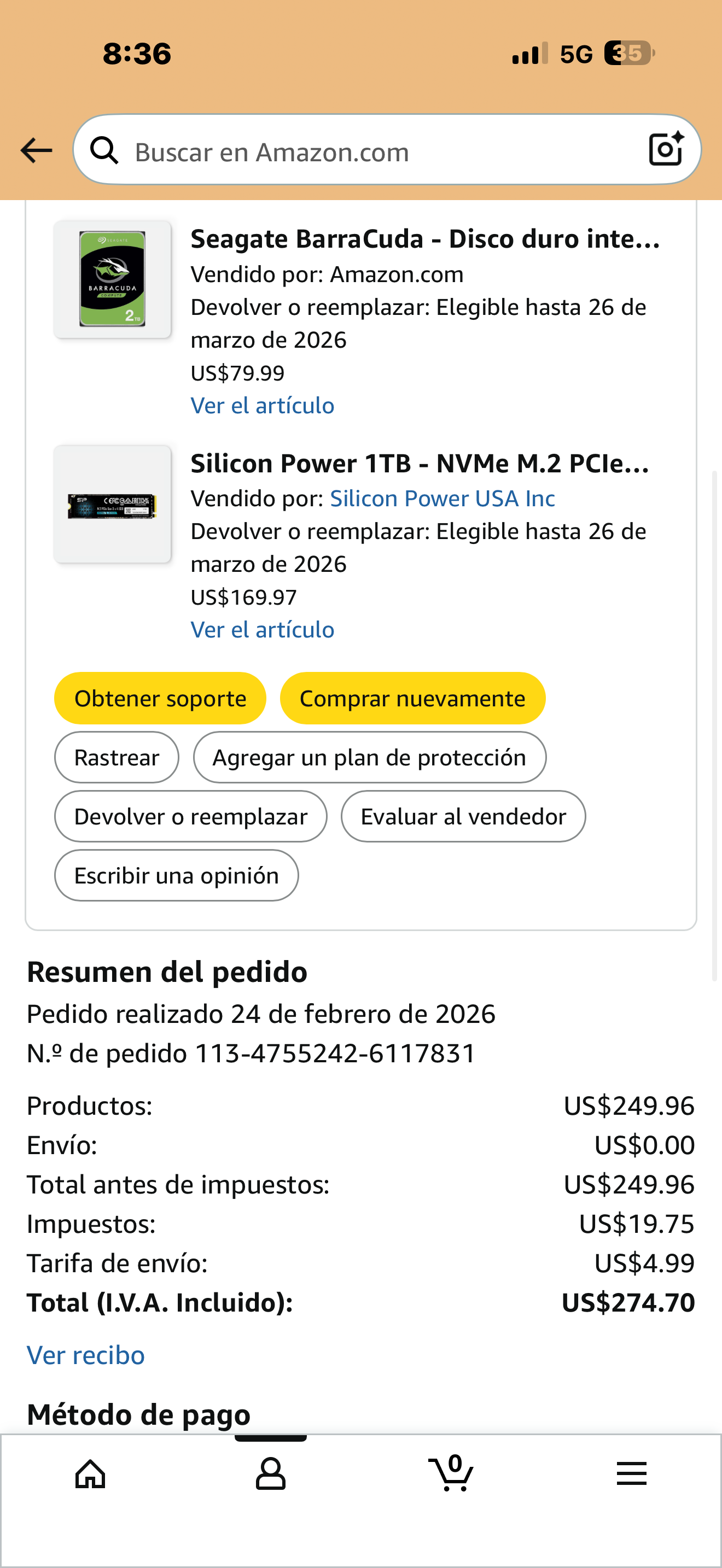The width and height of the screenshot is (722, 1568).
Task: Open the hamburger menu tab
Action: click(x=631, y=1475)
